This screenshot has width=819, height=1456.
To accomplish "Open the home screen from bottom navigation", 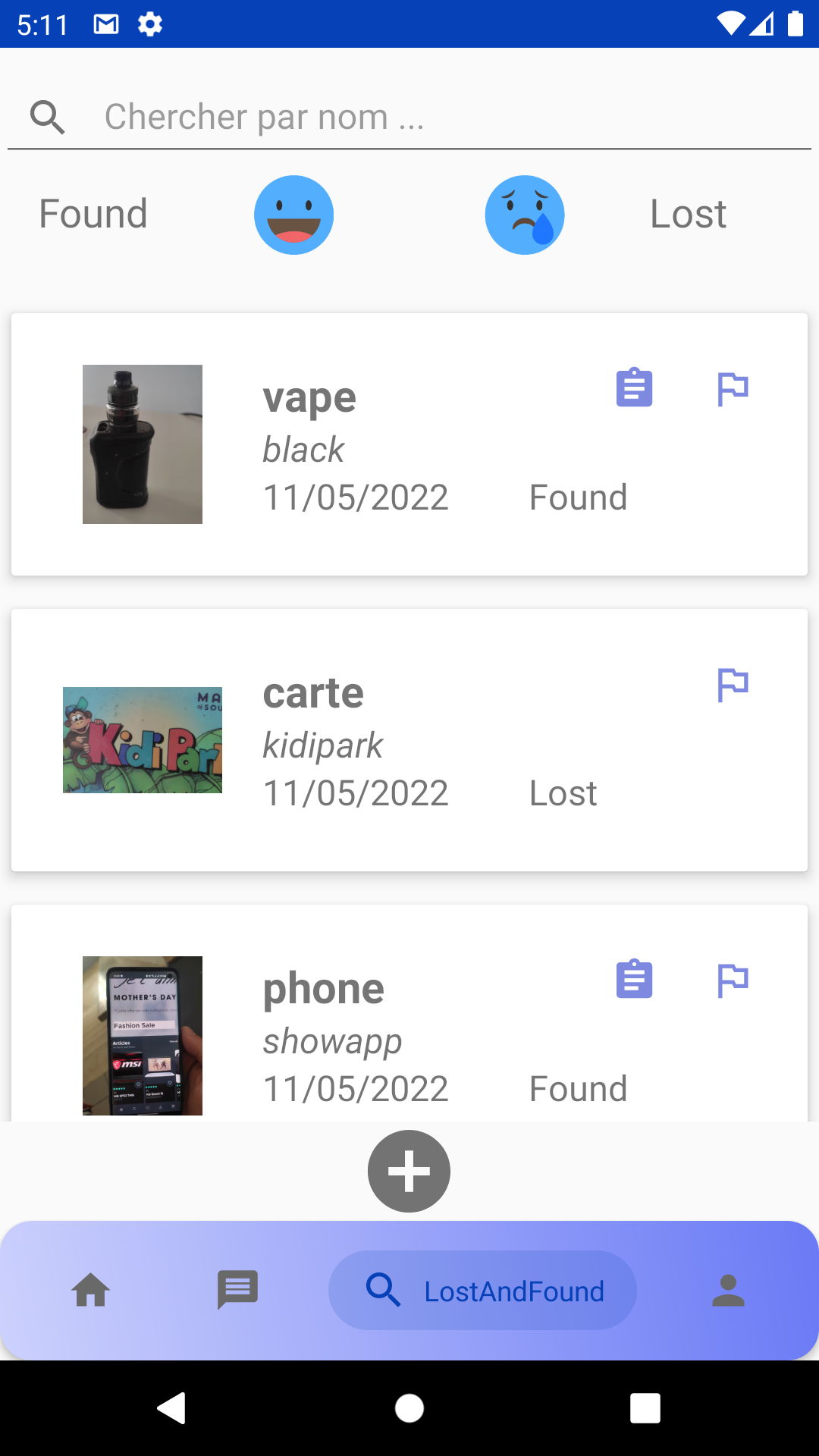I will (x=90, y=1291).
